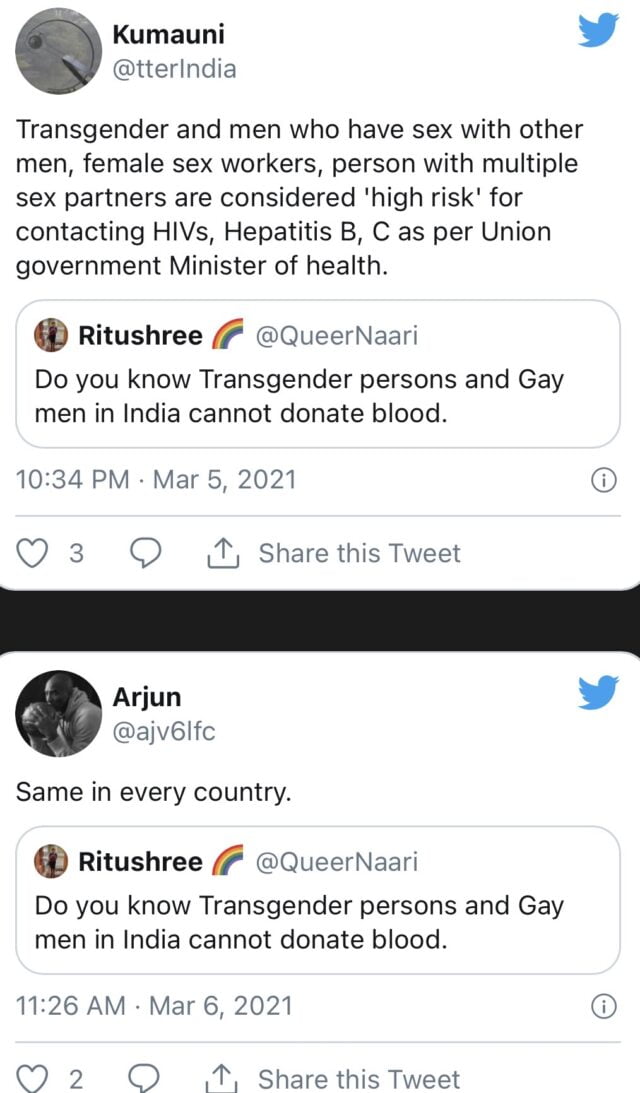Open Twitter info icon on Arjun's tweet
The image size is (640, 1093).
point(602,1006)
